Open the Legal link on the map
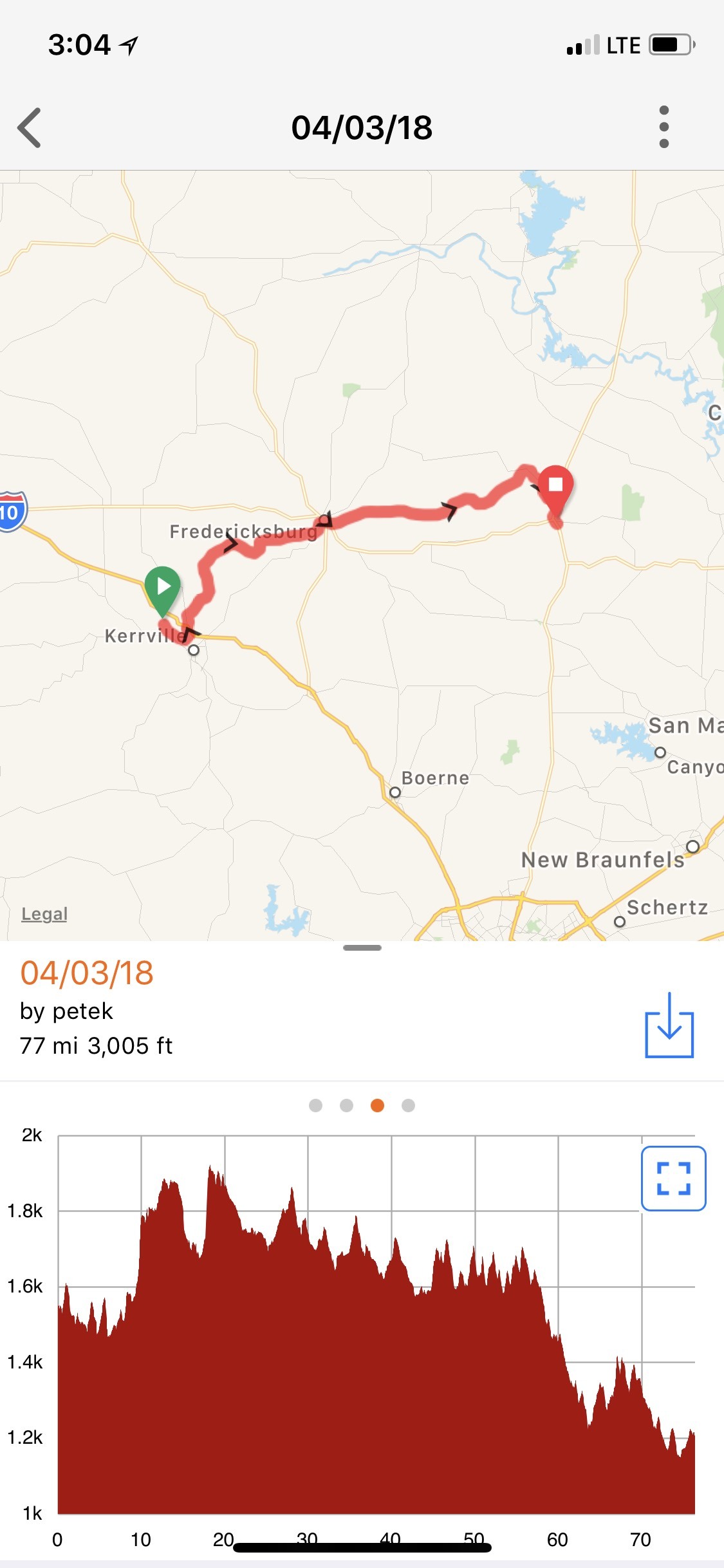The image size is (724, 1568). pyautogui.click(x=44, y=914)
